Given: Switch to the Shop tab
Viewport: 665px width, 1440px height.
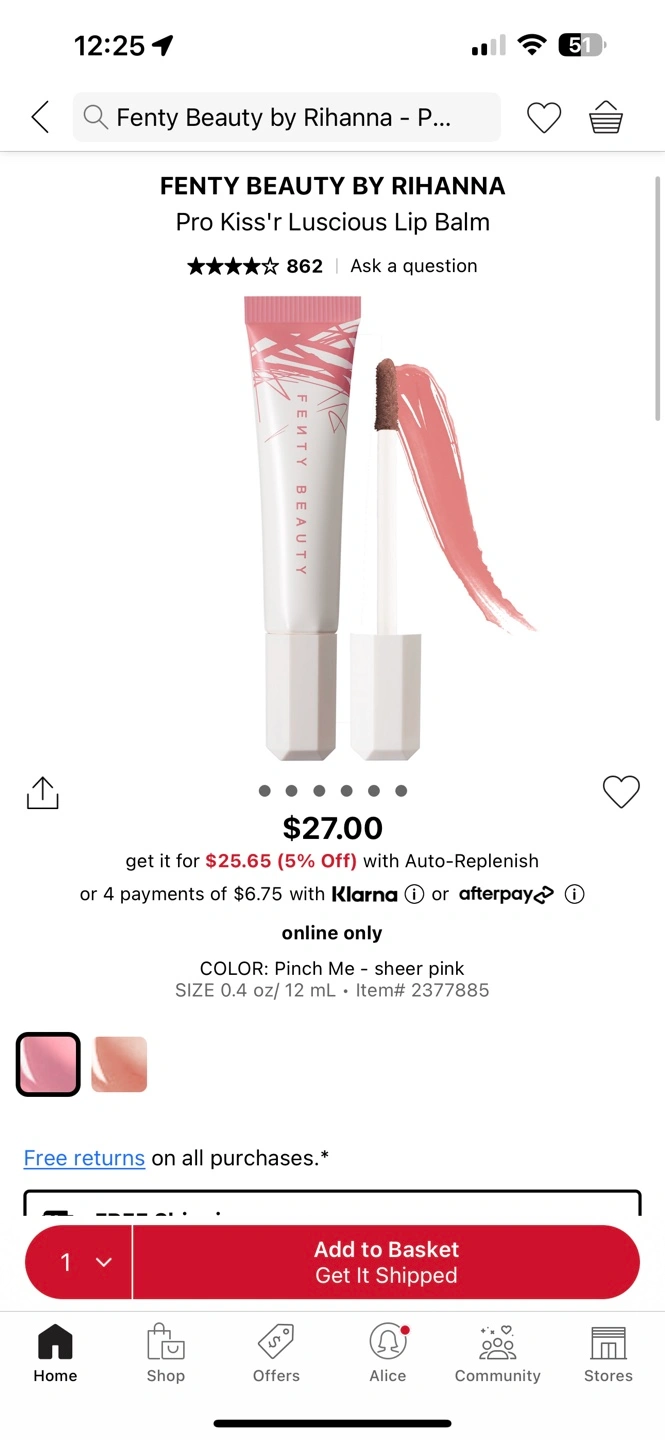Looking at the screenshot, I should pyautogui.click(x=166, y=1354).
